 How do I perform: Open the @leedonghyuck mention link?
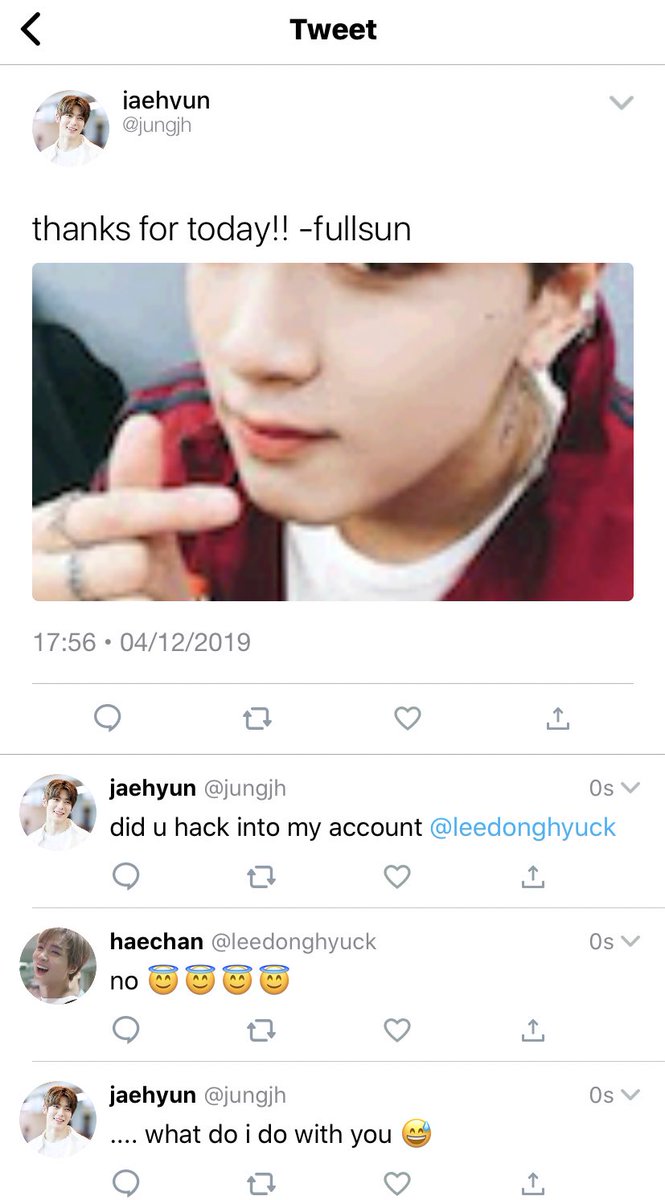(x=522, y=828)
